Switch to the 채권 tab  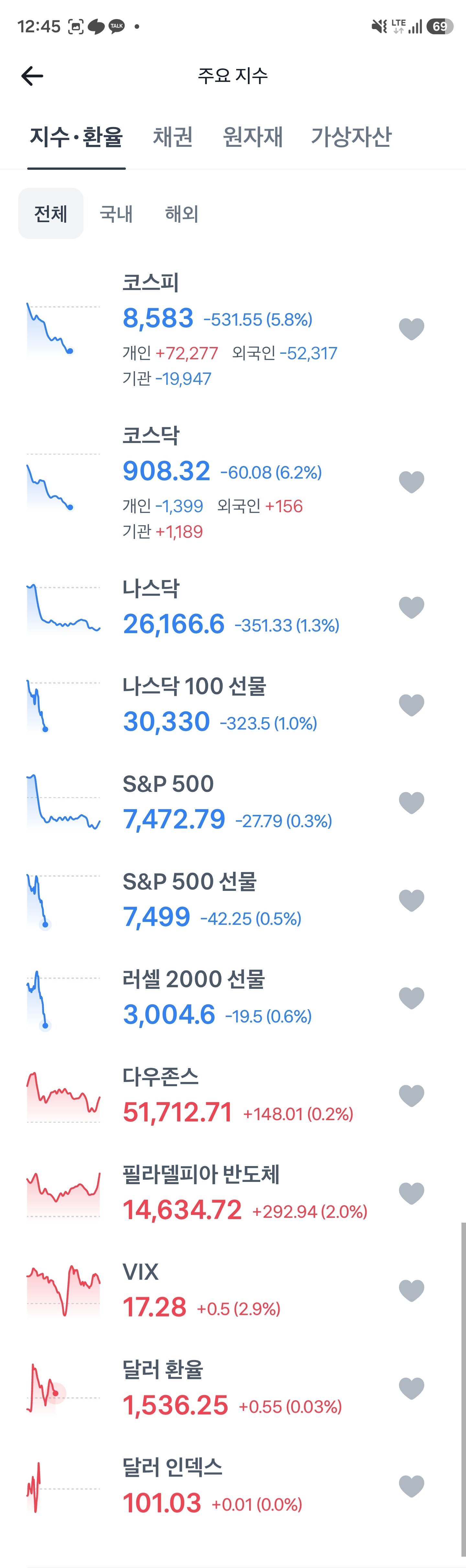(173, 136)
